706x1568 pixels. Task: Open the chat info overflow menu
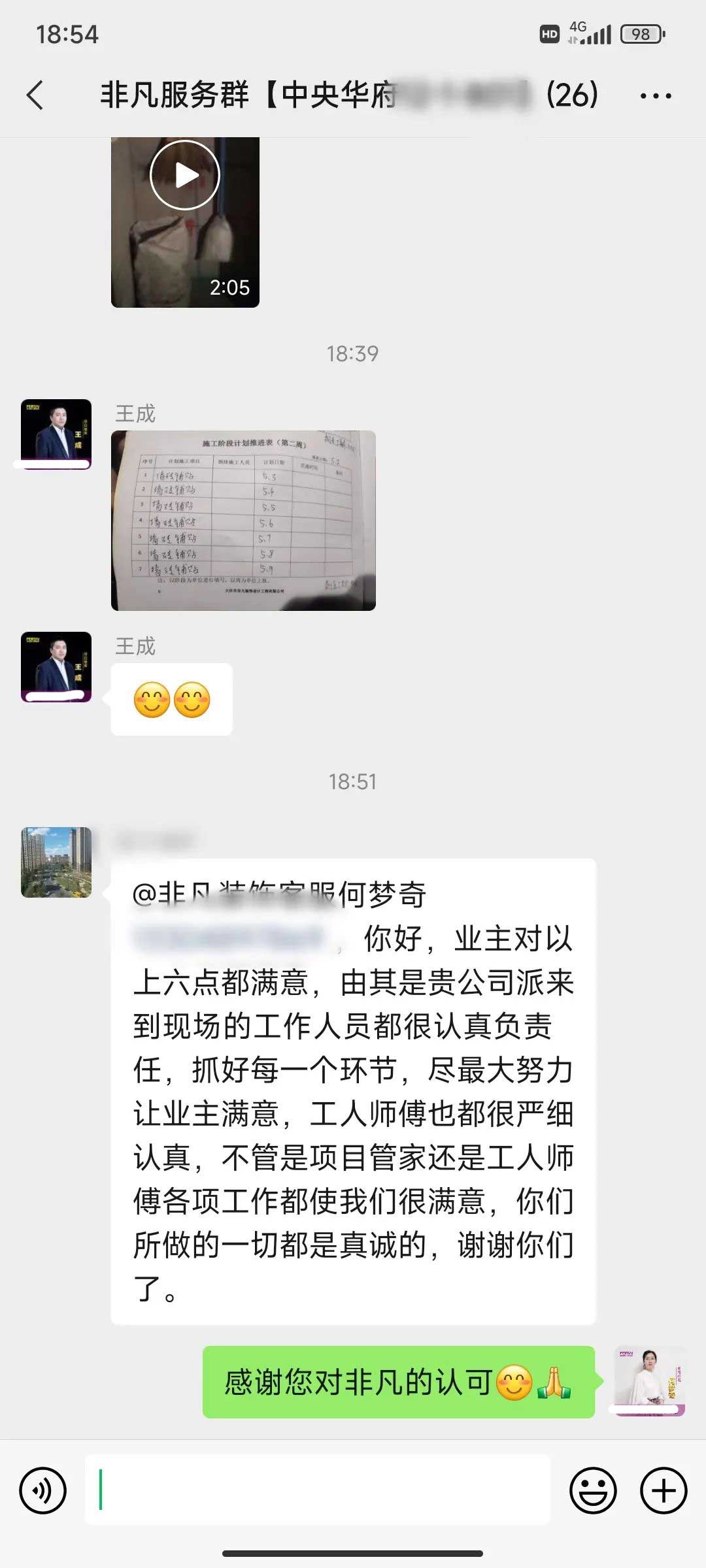coord(655,96)
